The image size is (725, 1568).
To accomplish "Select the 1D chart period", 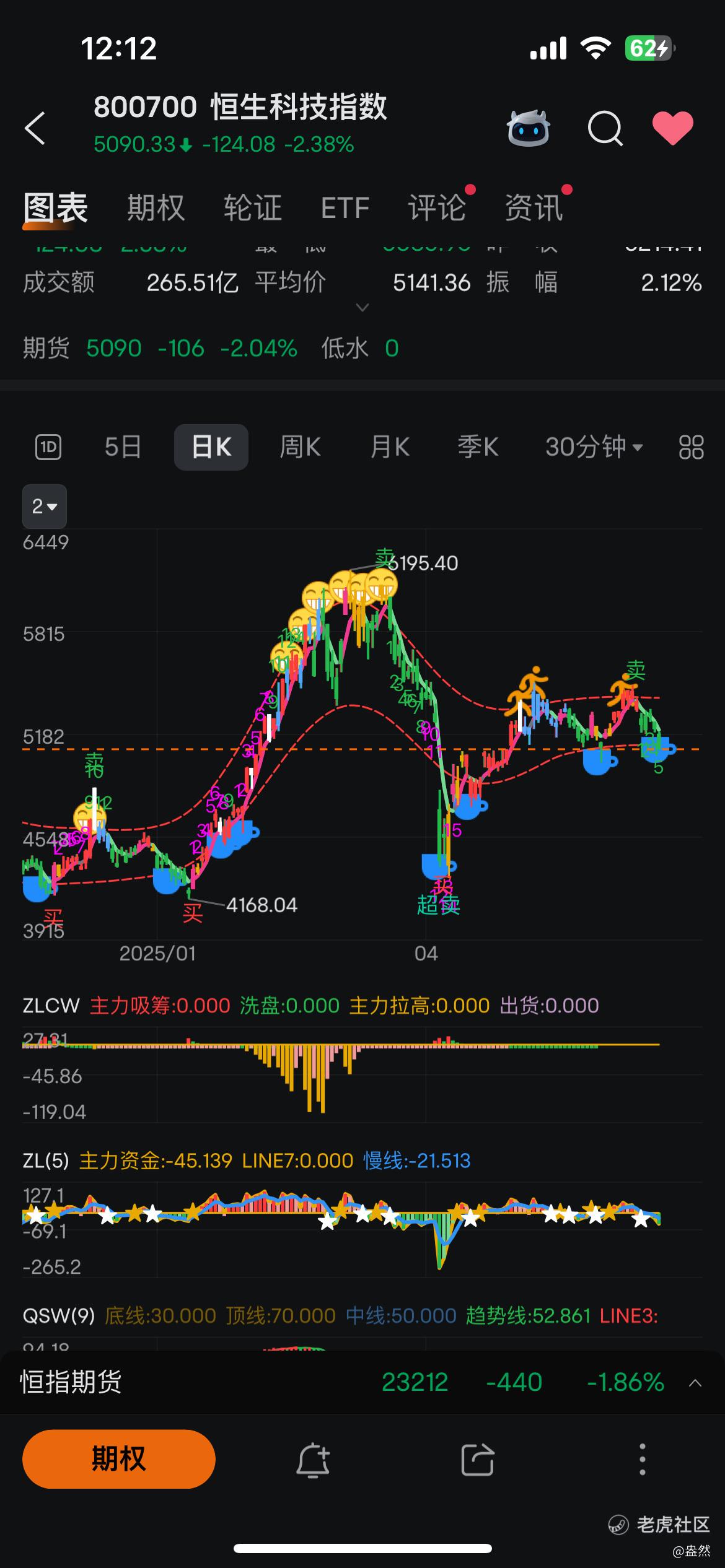I will (x=48, y=447).
